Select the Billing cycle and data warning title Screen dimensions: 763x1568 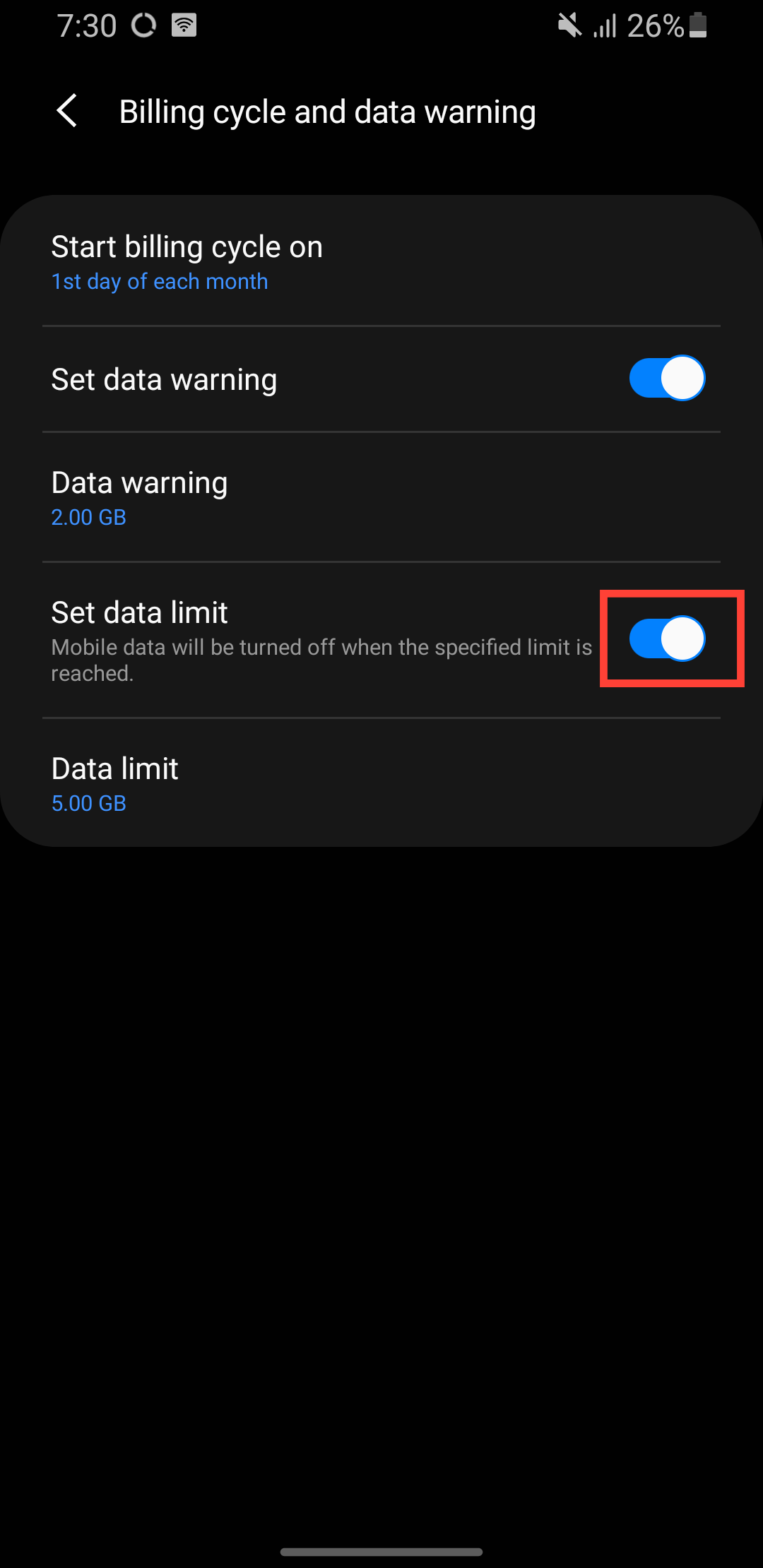[x=327, y=111]
